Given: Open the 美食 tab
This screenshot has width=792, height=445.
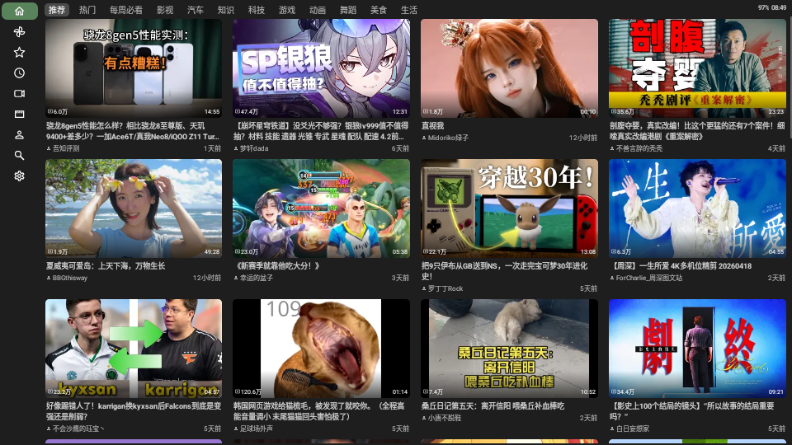Looking at the screenshot, I should pos(378,9).
